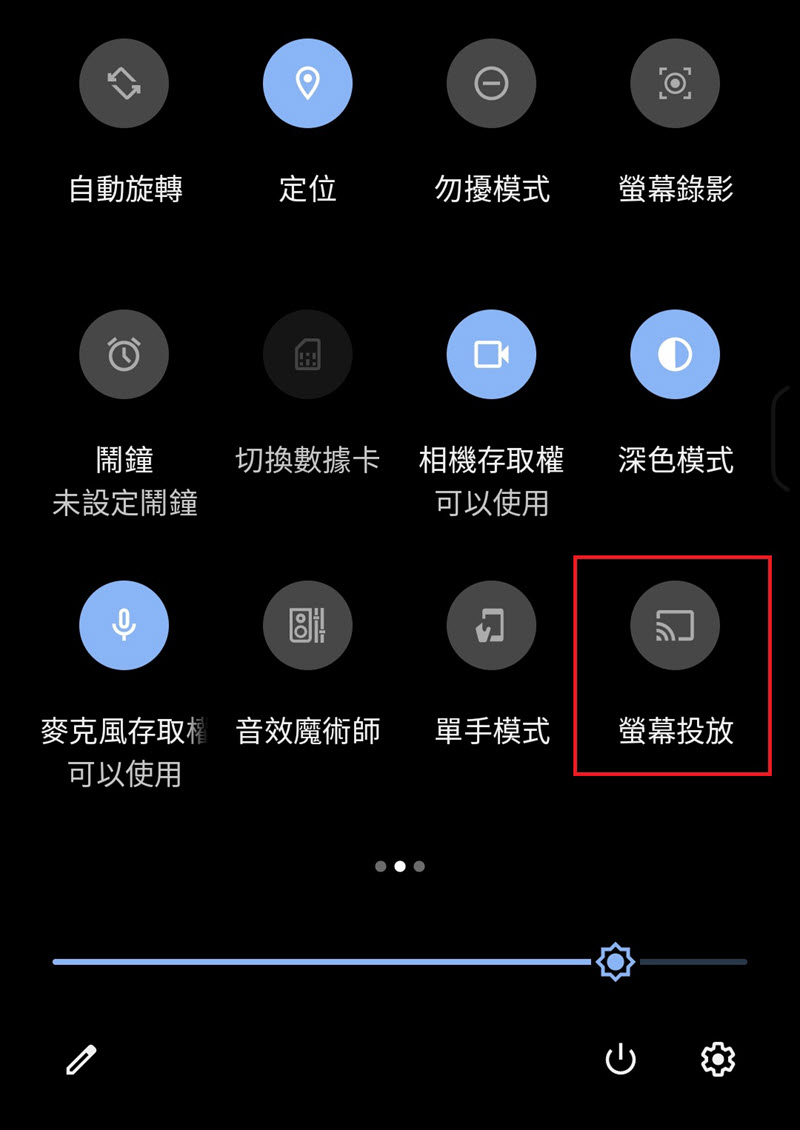This screenshot has width=800, height=1130.
Task: Start 螢幕錄影 screen recording
Action: coord(675,83)
